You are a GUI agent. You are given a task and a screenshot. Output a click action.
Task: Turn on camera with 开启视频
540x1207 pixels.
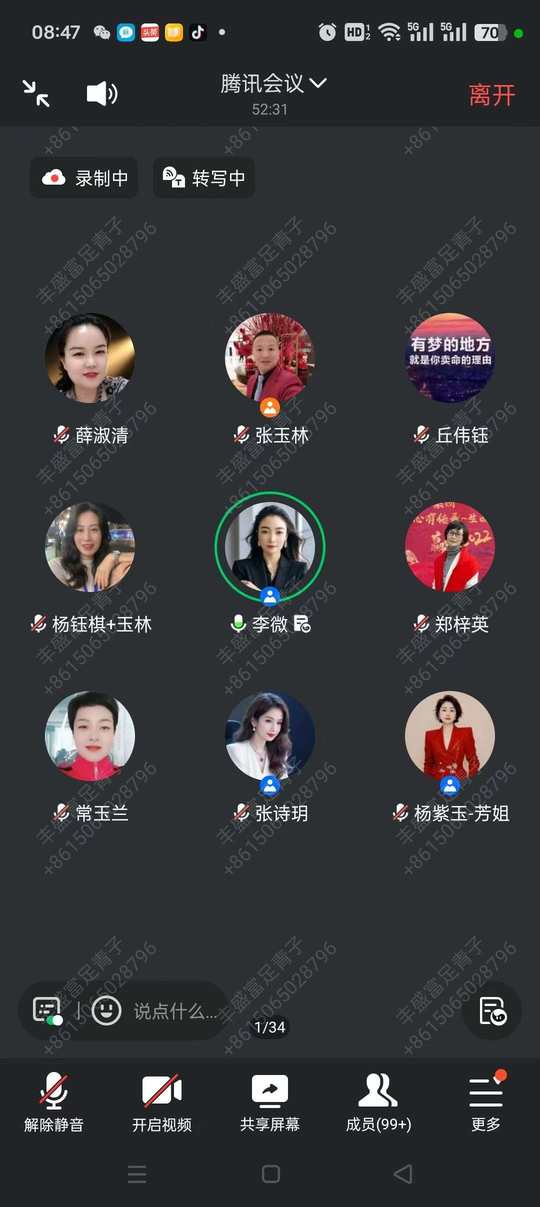[x=162, y=1102]
